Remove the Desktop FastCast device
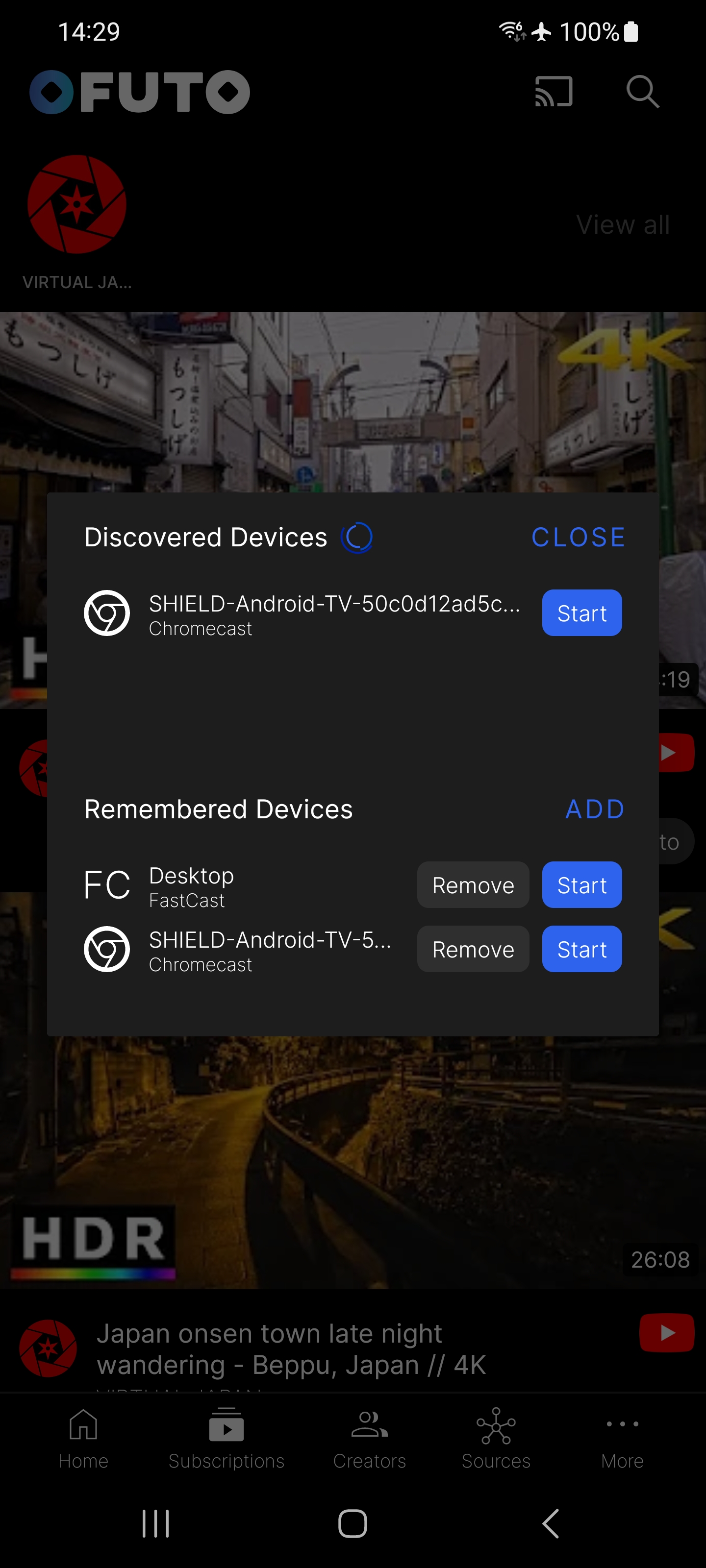706x1568 pixels. 473,885
